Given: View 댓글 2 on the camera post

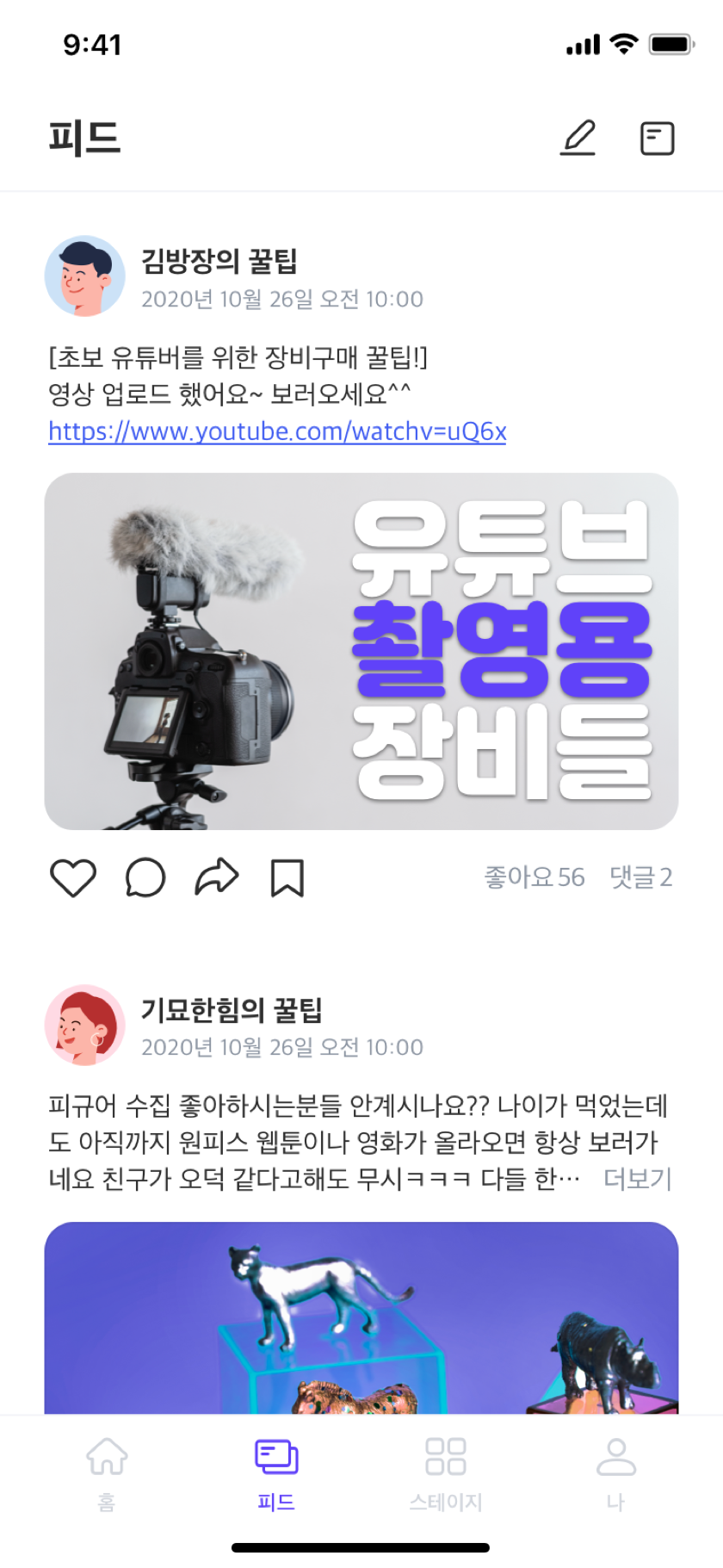Looking at the screenshot, I should point(640,877).
